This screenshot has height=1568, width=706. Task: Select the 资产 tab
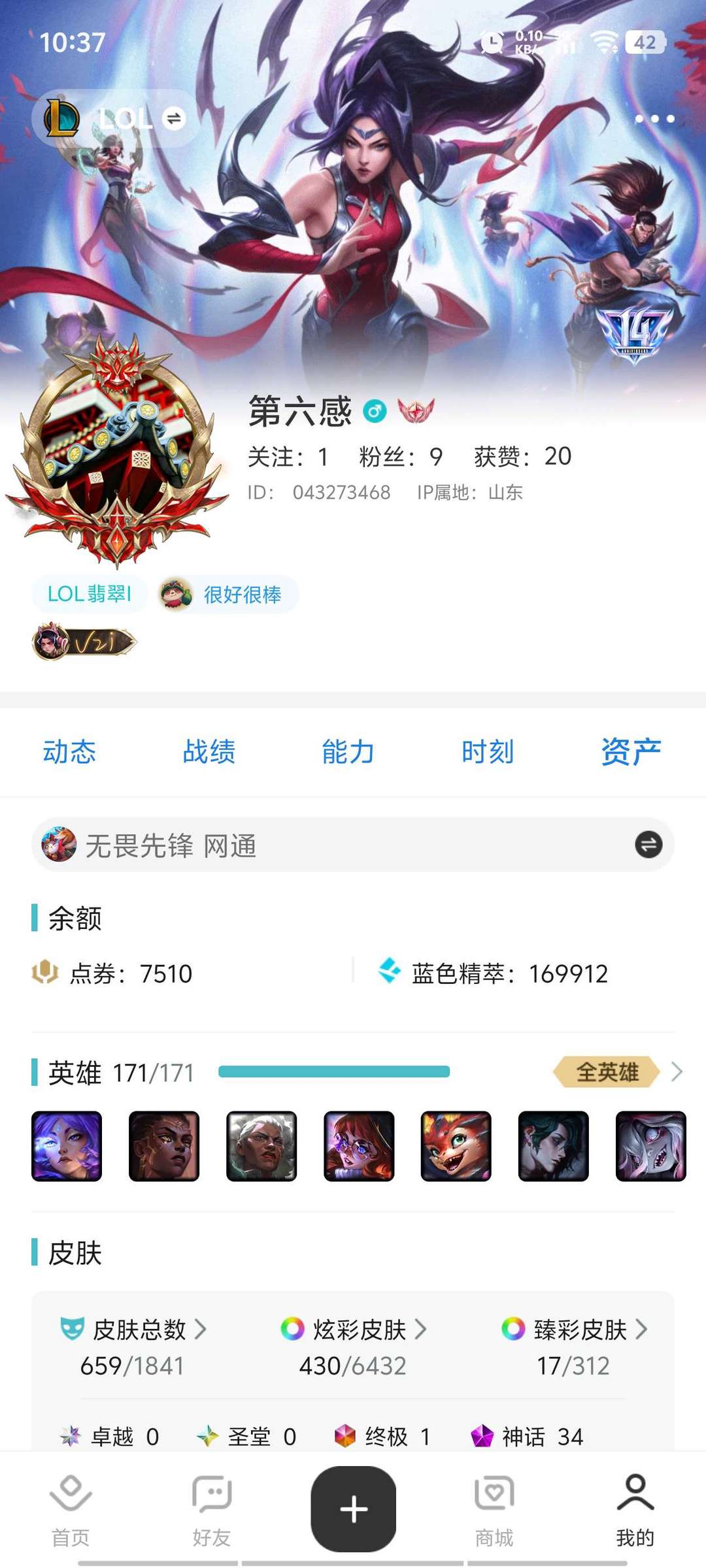631,752
